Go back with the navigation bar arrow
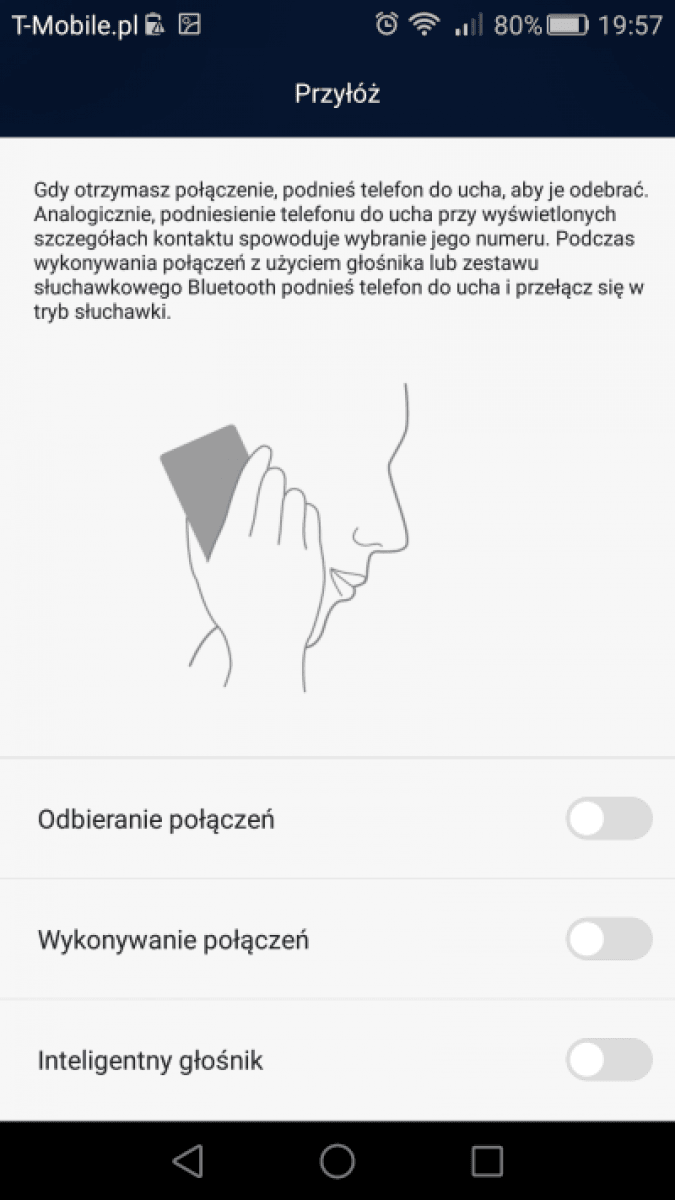This screenshot has width=675, height=1200. (187, 1160)
